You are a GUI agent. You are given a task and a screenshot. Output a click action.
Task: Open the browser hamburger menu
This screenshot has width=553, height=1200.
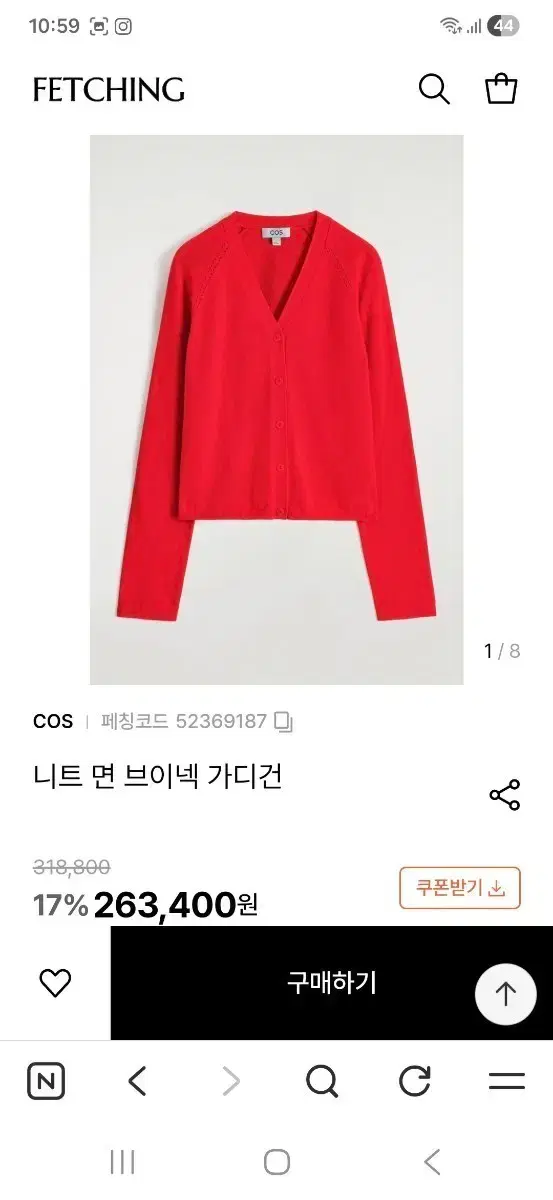(507, 1081)
